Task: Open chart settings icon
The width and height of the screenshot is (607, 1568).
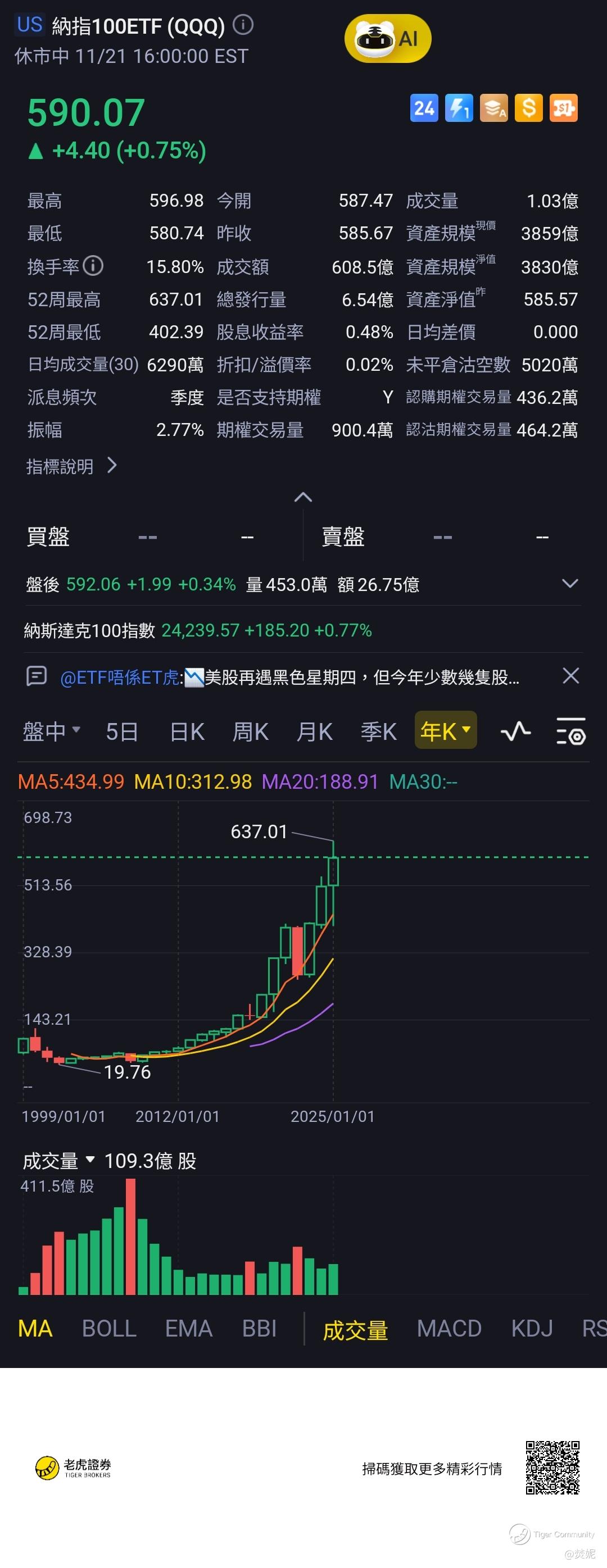Action: click(571, 731)
